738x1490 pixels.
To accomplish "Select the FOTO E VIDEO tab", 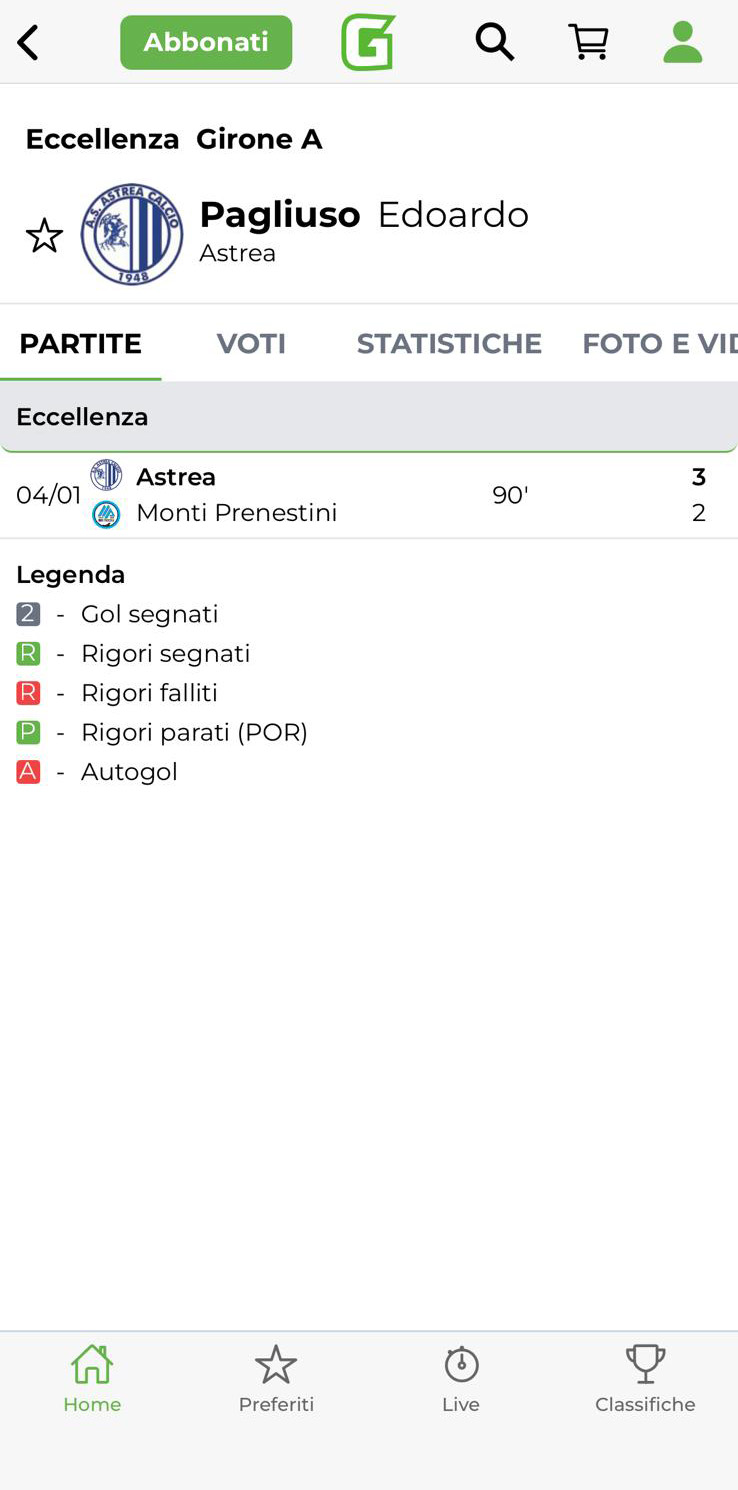I will coord(659,343).
